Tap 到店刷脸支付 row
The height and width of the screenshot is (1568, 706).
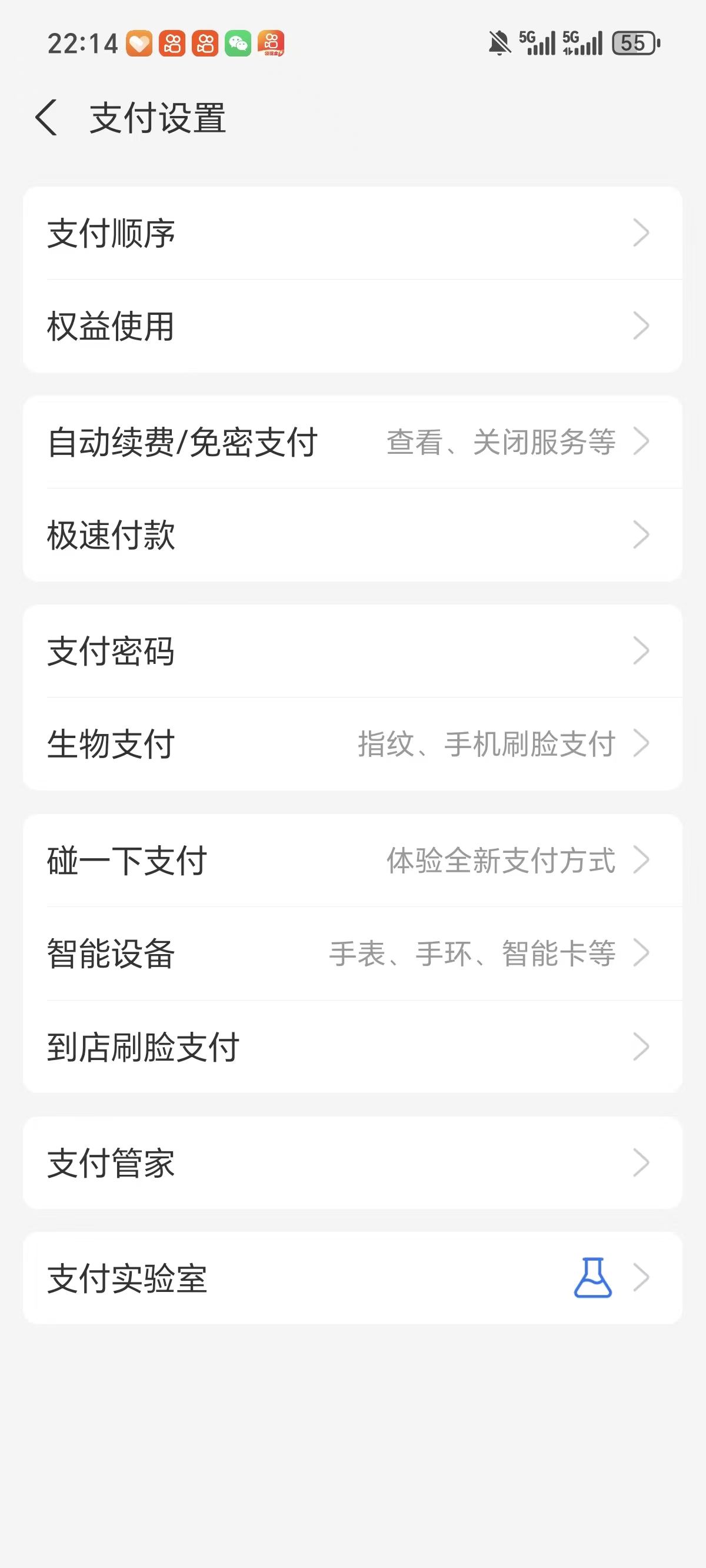pyautogui.click(x=352, y=1047)
